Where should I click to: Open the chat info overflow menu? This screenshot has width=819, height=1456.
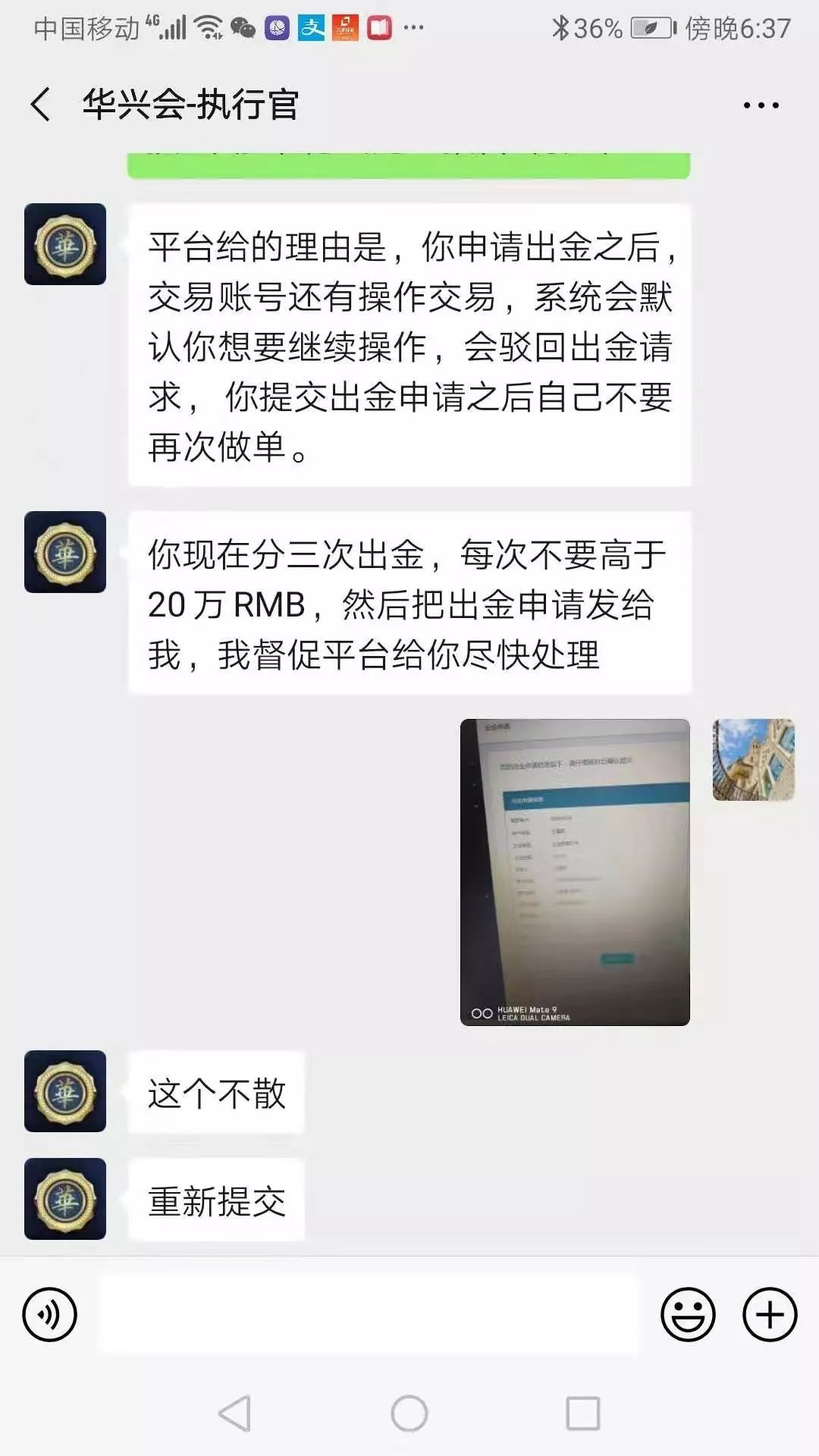click(x=761, y=105)
